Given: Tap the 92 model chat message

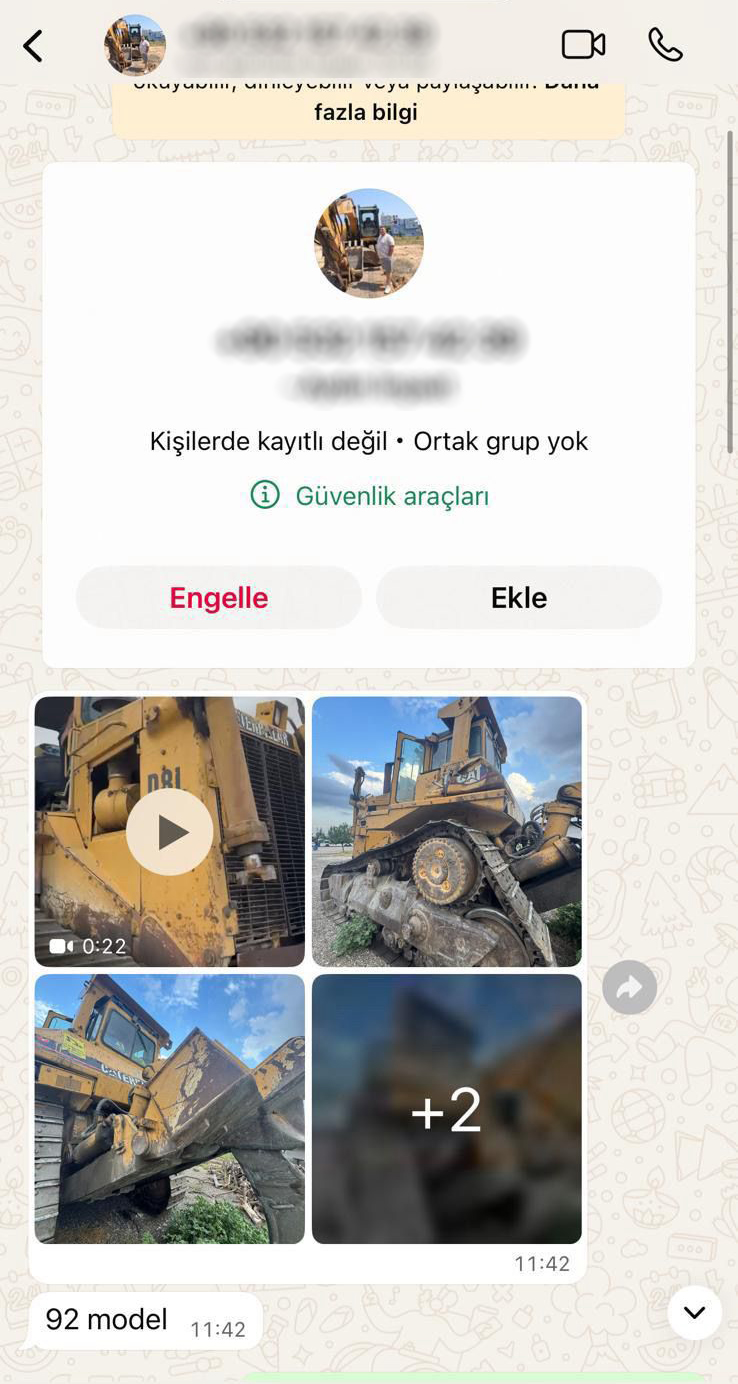Looking at the screenshot, I should pyautogui.click(x=104, y=1320).
